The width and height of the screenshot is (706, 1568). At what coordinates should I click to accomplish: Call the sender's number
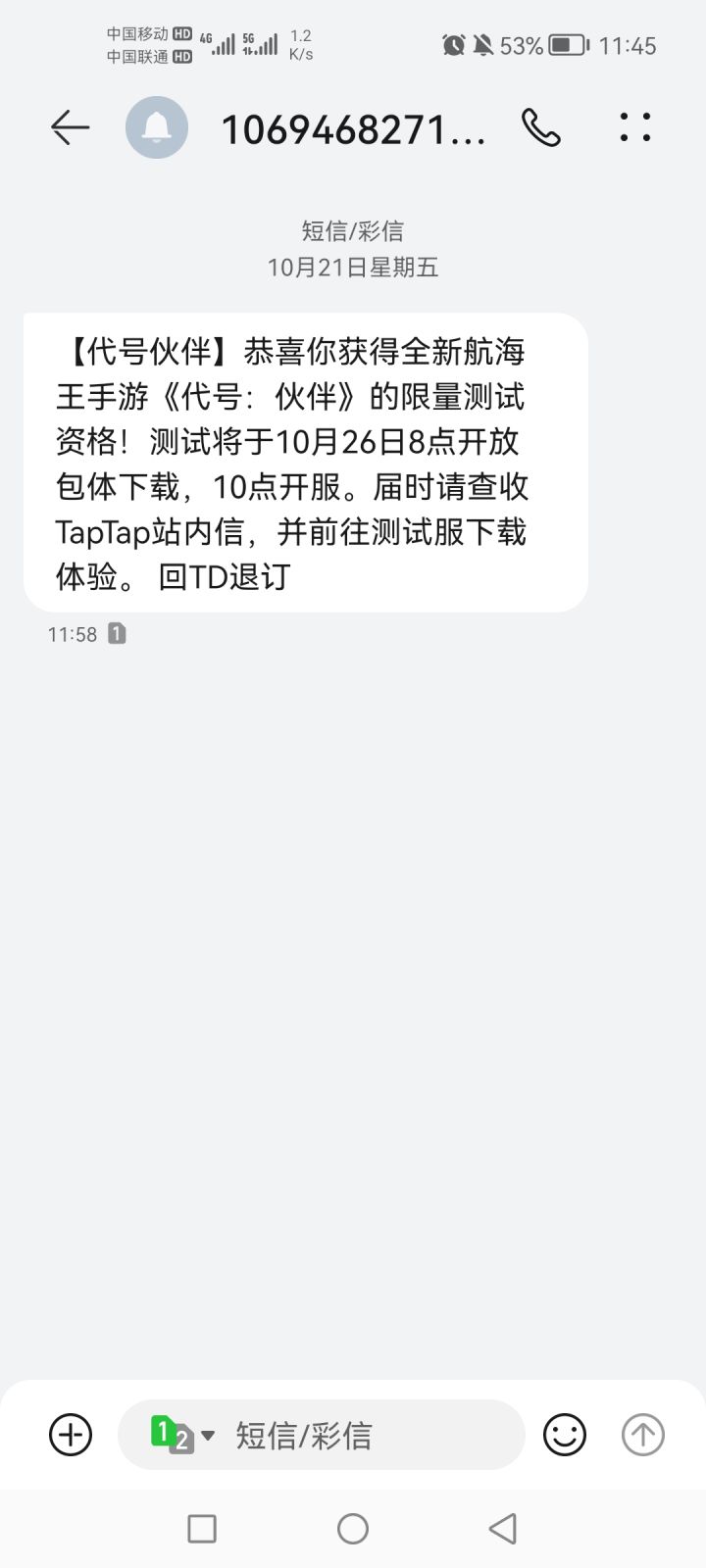540,127
